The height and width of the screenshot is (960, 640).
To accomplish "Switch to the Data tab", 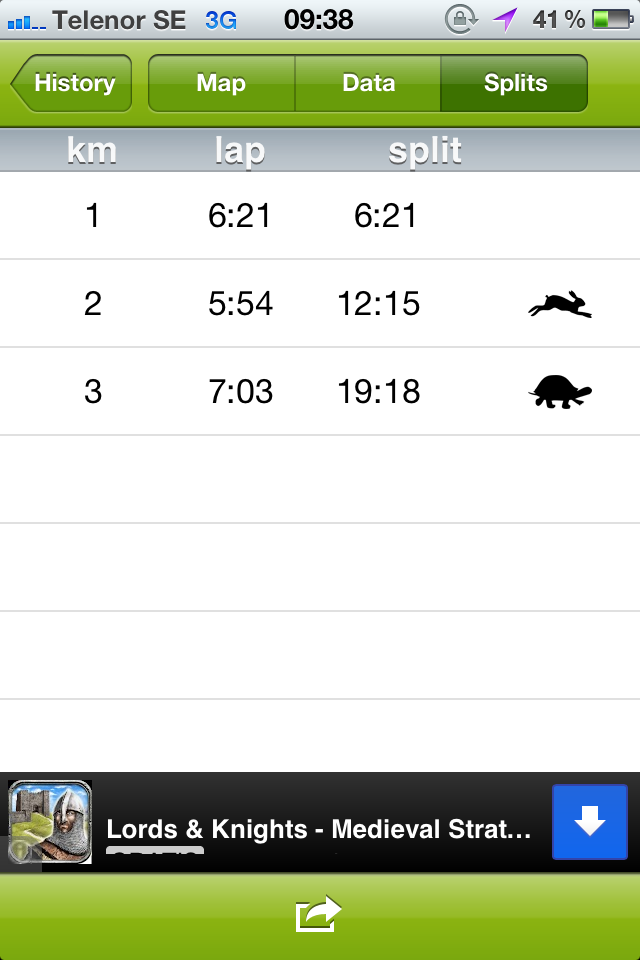I will click(368, 83).
